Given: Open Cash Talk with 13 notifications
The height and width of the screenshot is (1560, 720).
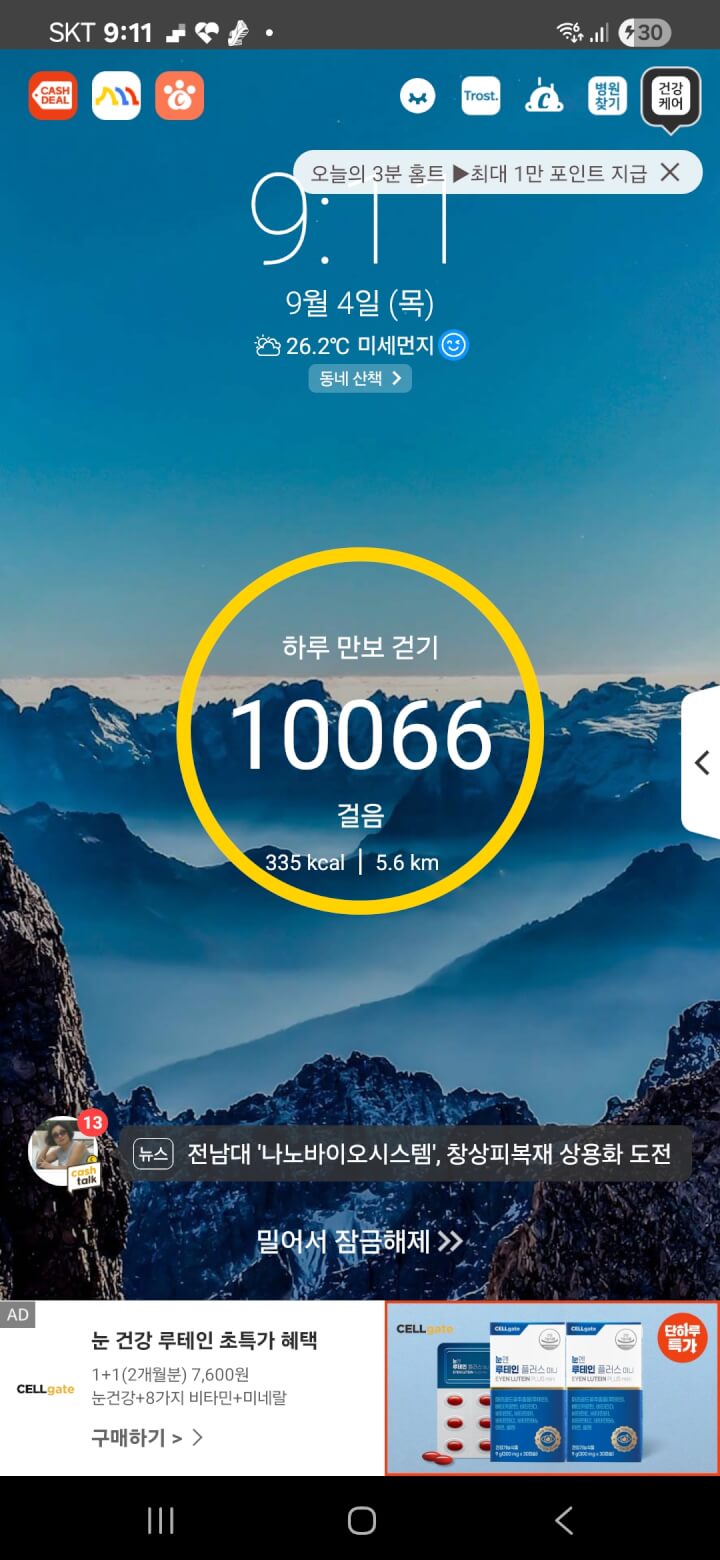Looking at the screenshot, I should 66,1153.
